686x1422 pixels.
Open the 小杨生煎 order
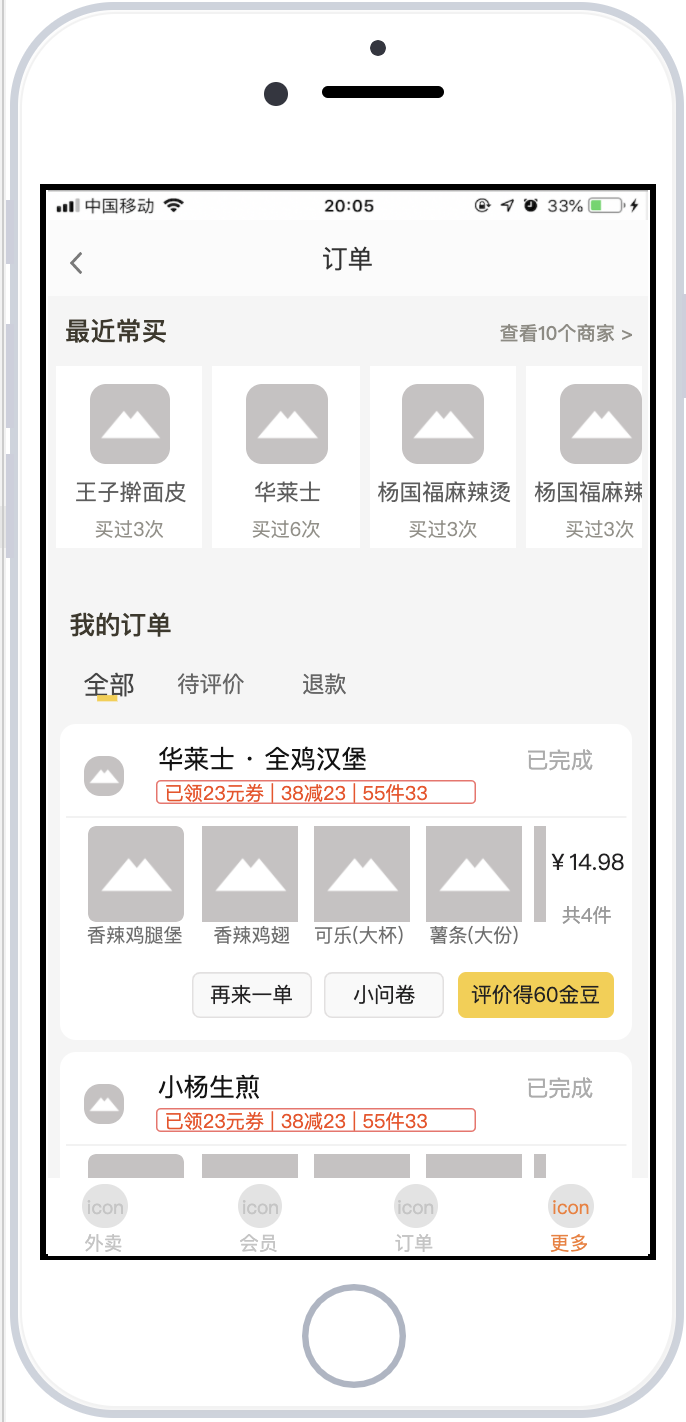(x=209, y=1087)
